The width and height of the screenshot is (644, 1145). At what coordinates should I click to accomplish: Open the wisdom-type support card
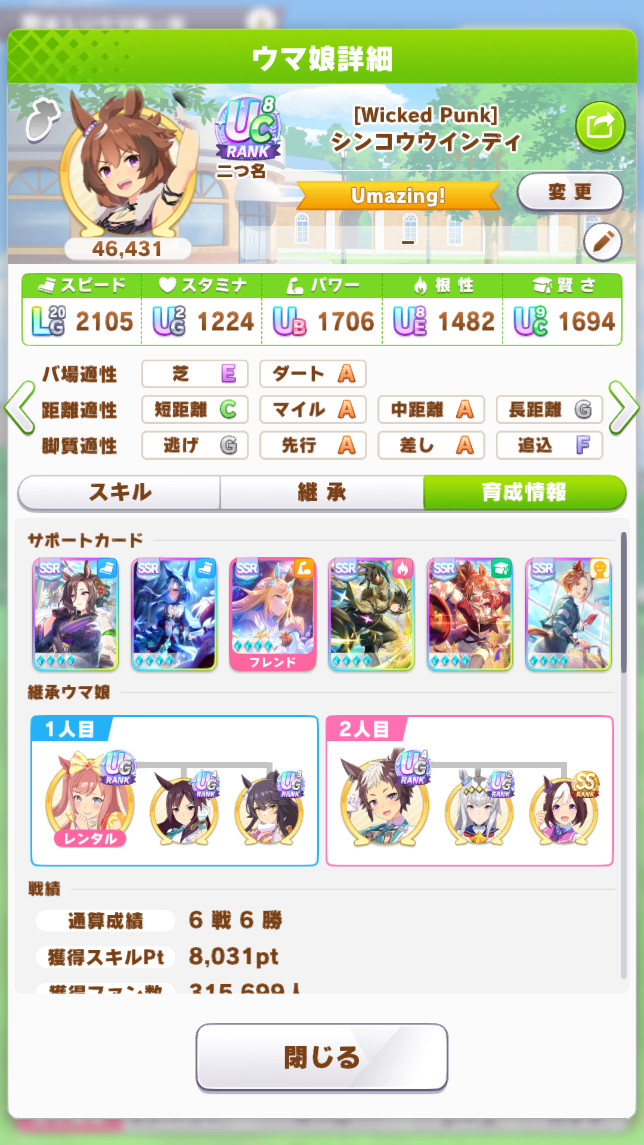[470, 613]
